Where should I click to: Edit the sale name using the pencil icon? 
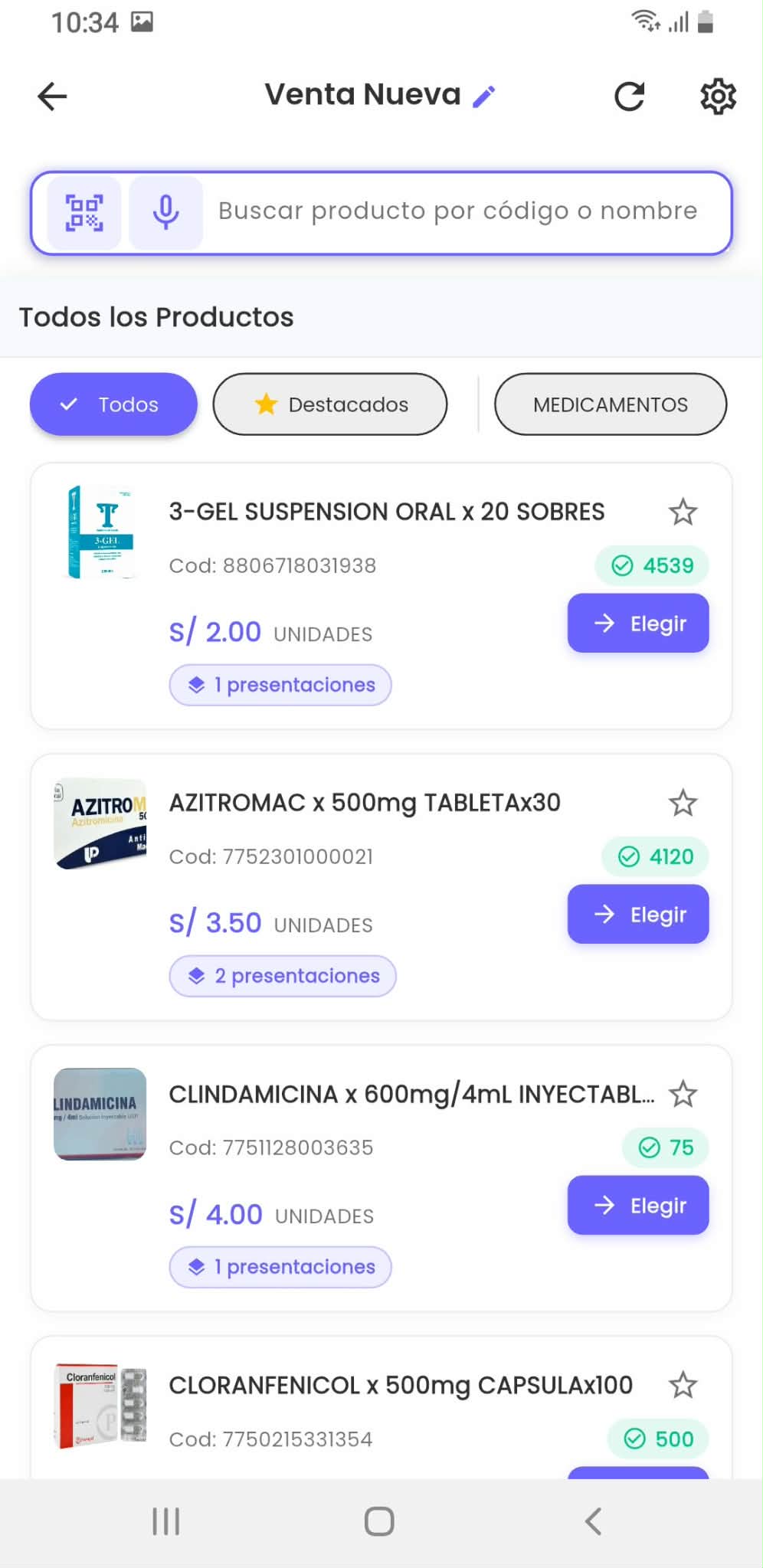pos(484,95)
